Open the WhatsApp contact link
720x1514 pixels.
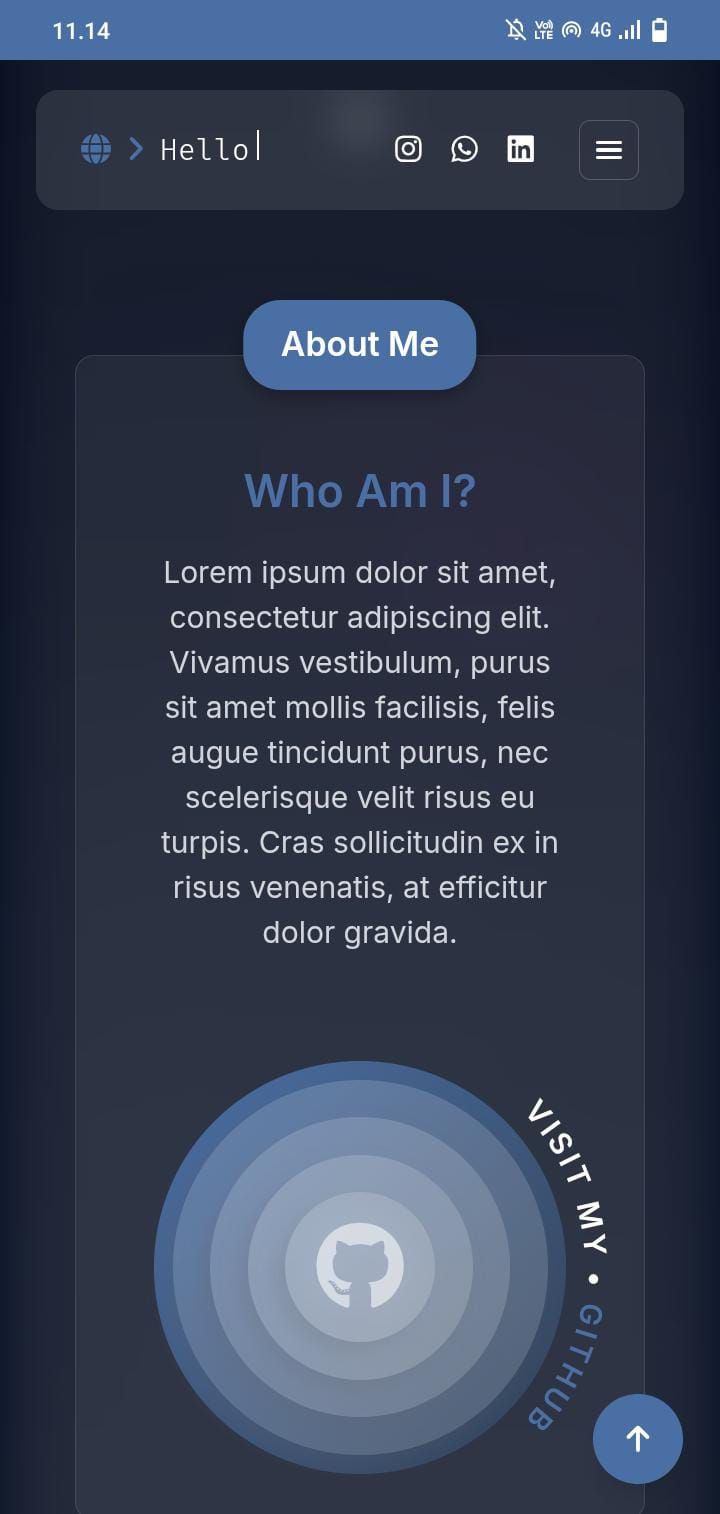tap(464, 149)
